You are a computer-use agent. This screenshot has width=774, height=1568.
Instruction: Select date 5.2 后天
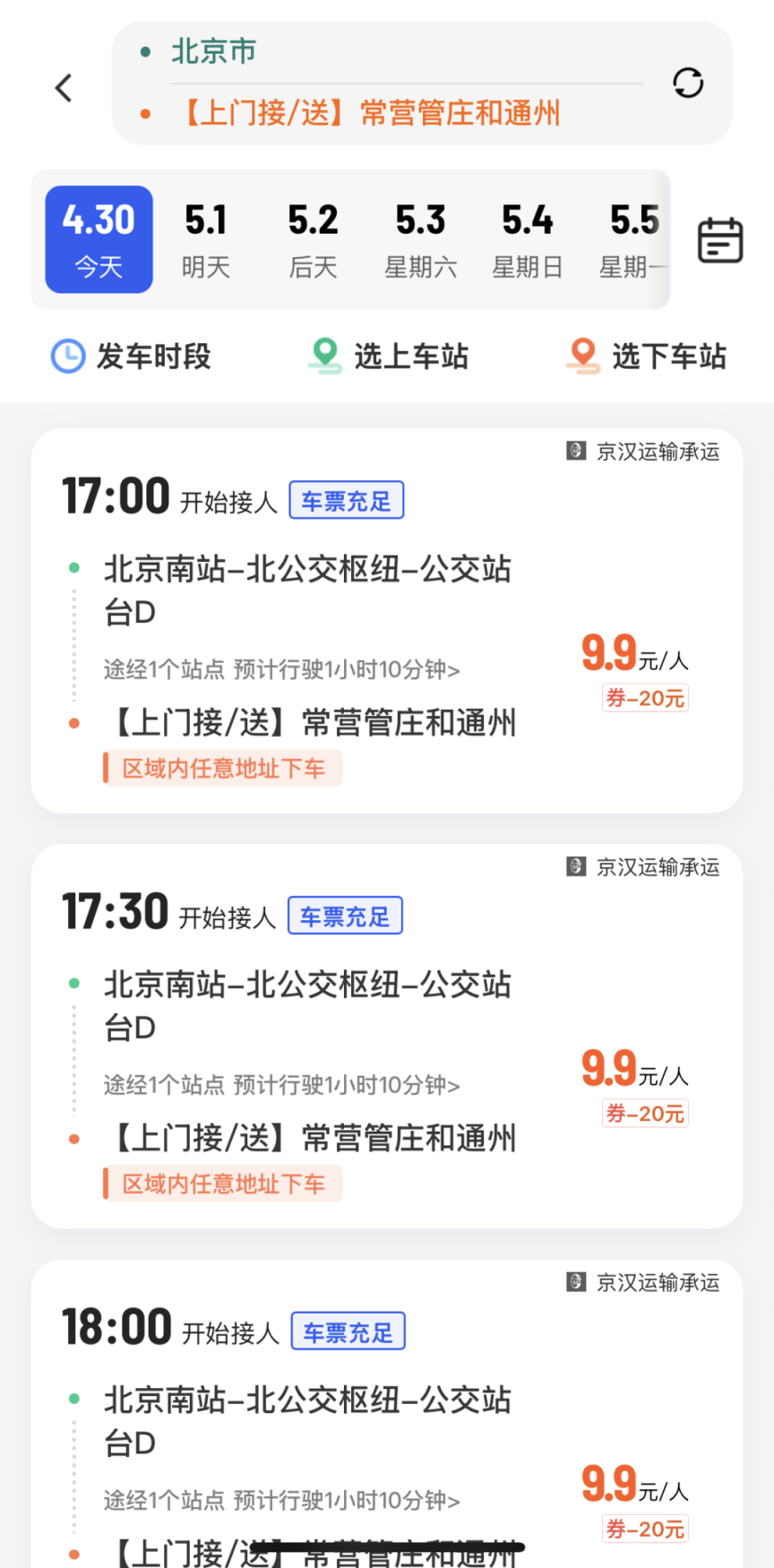point(313,239)
